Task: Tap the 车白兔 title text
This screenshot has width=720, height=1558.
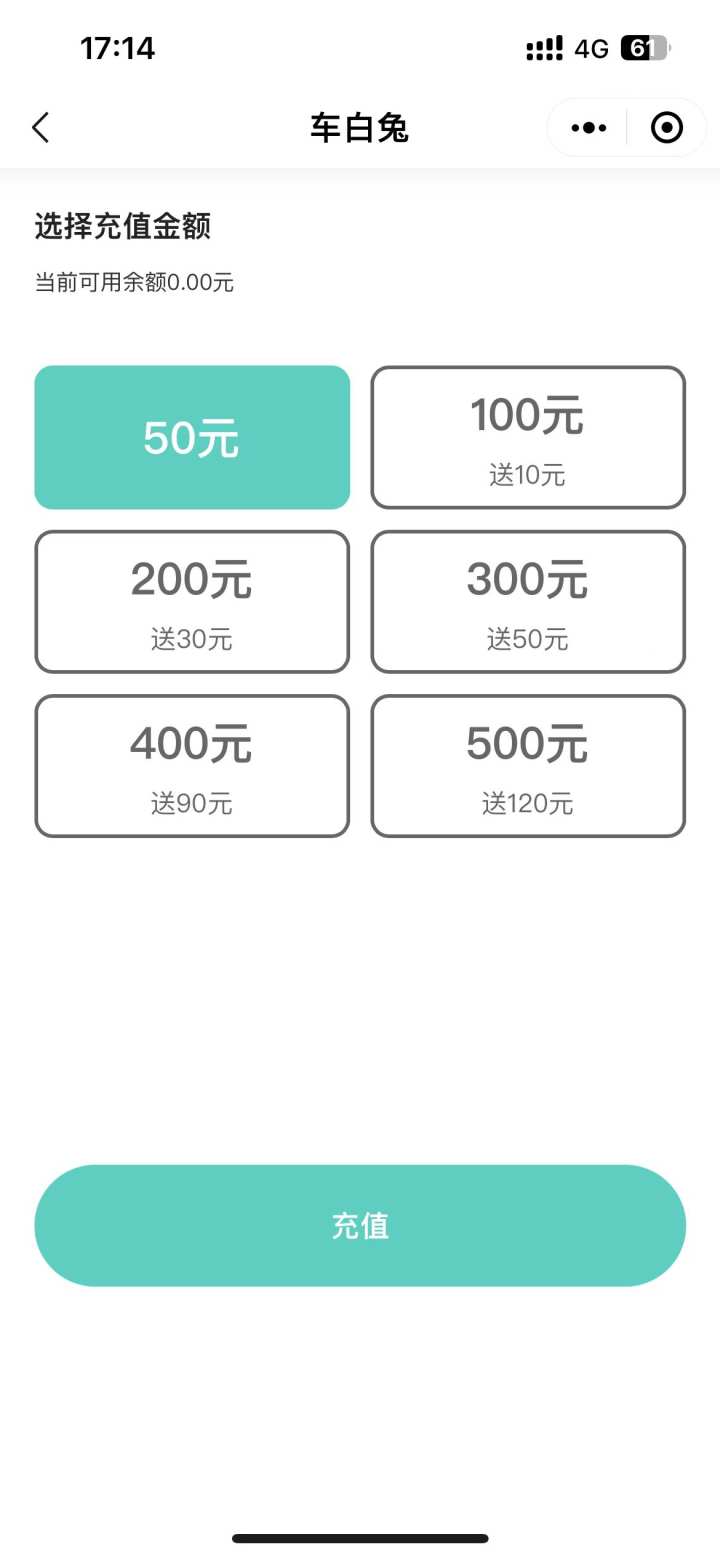Action: tap(360, 127)
